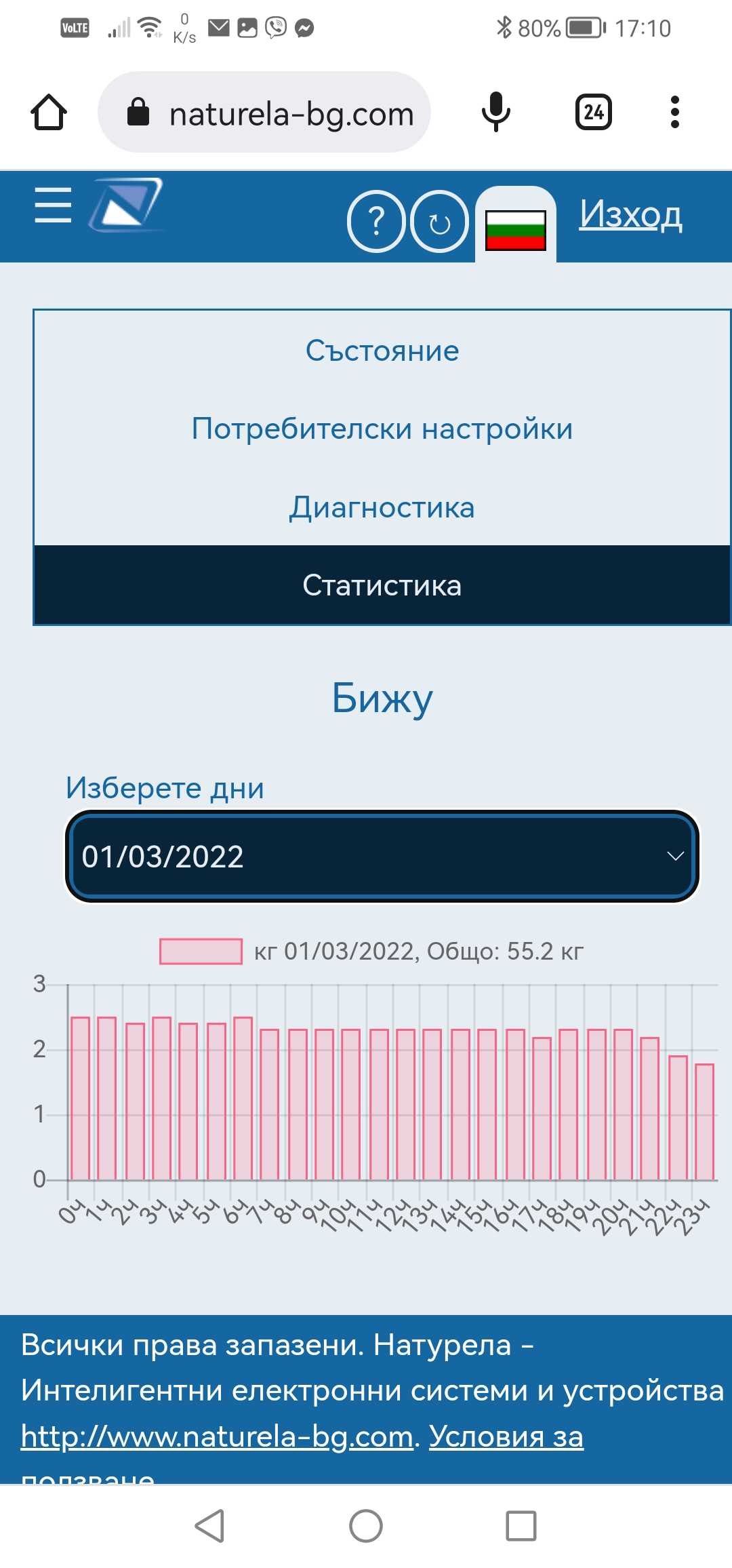Tap the Изход logout link
The height and width of the screenshot is (1568, 732).
coord(630,214)
